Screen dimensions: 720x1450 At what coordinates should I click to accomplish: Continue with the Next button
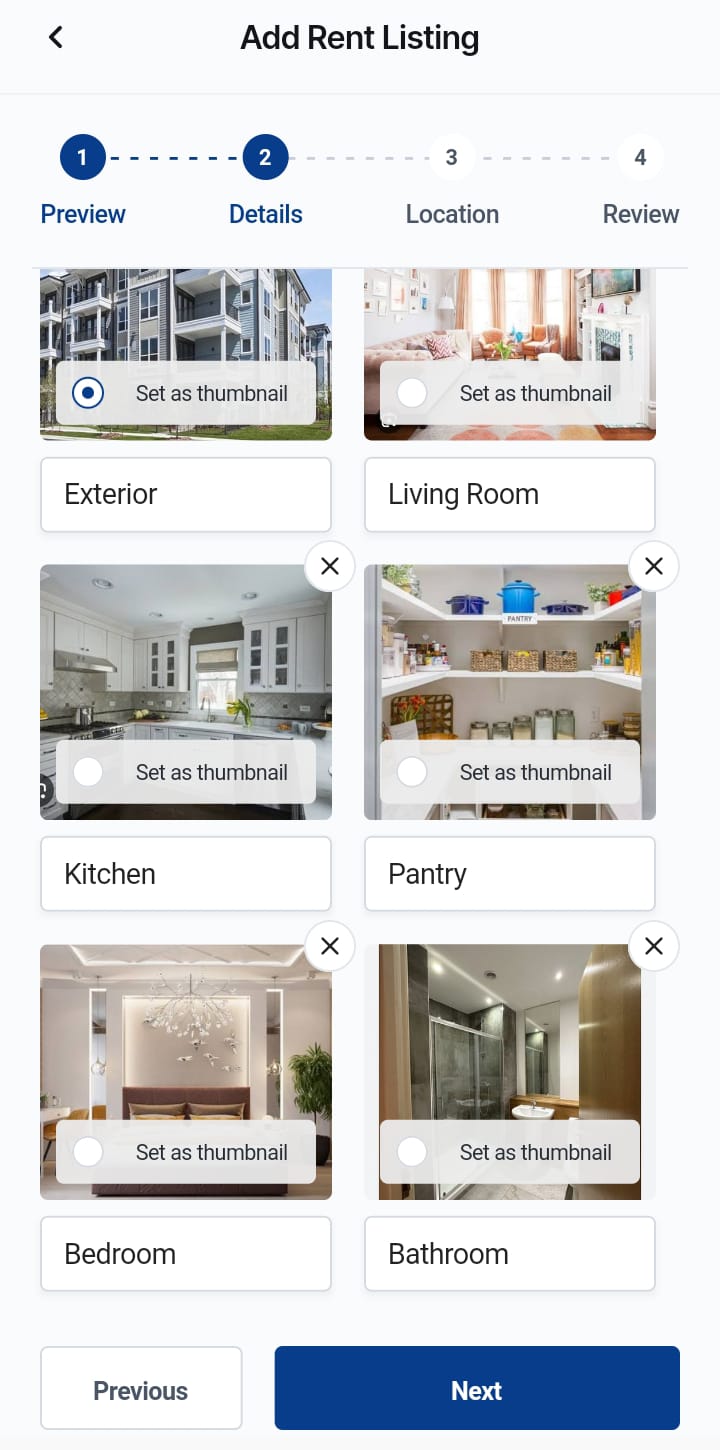coord(477,1390)
